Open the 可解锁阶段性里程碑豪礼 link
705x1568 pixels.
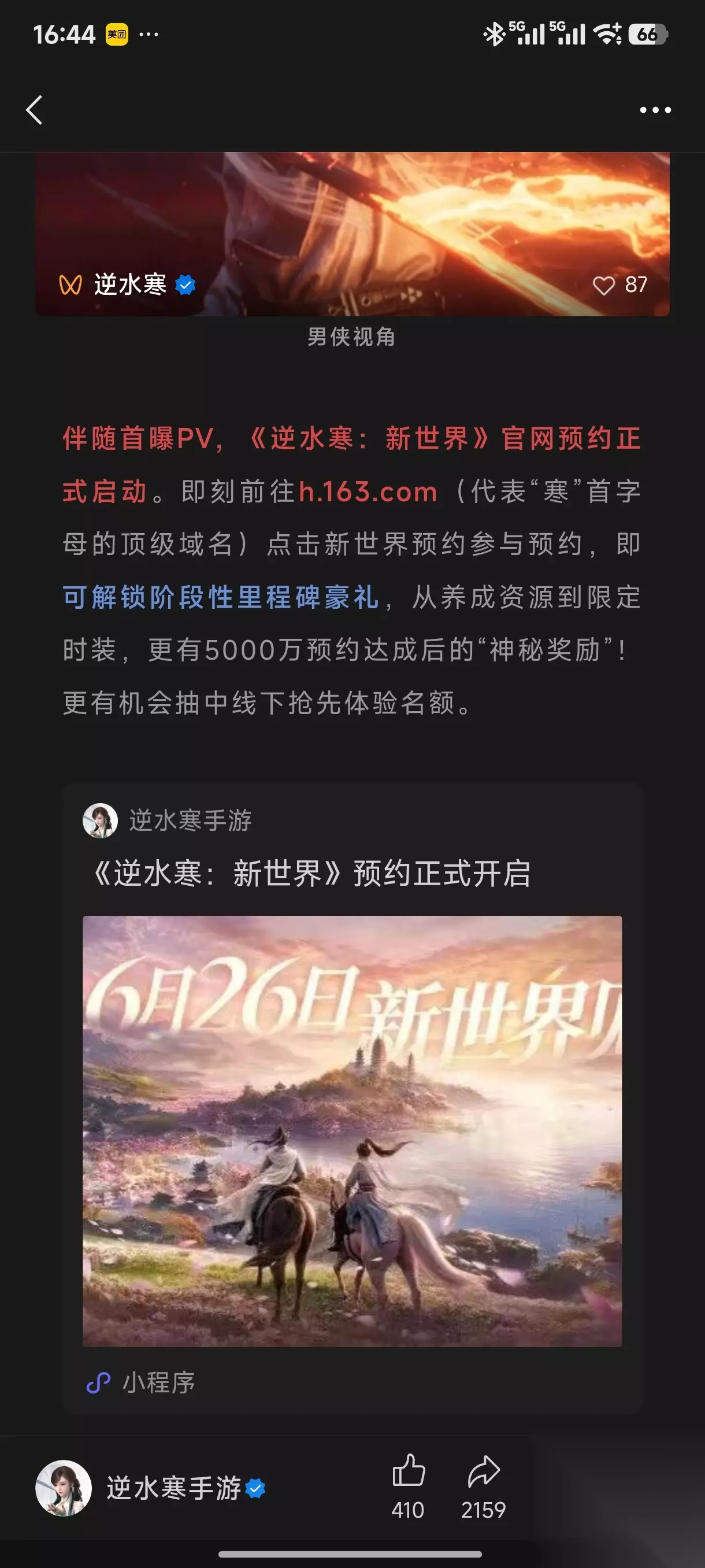(x=221, y=597)
